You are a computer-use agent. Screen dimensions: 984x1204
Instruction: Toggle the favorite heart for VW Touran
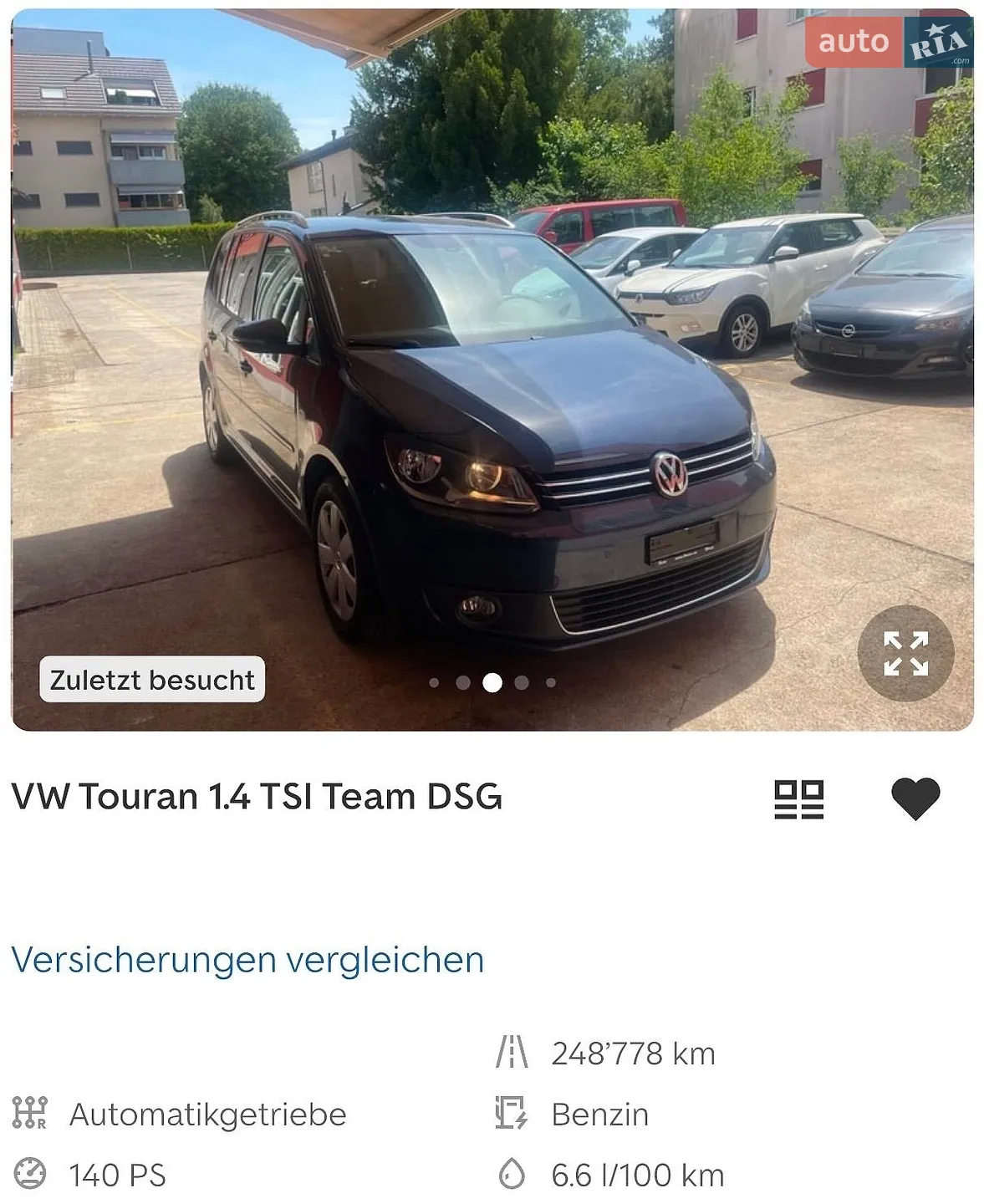pos(915,798)
